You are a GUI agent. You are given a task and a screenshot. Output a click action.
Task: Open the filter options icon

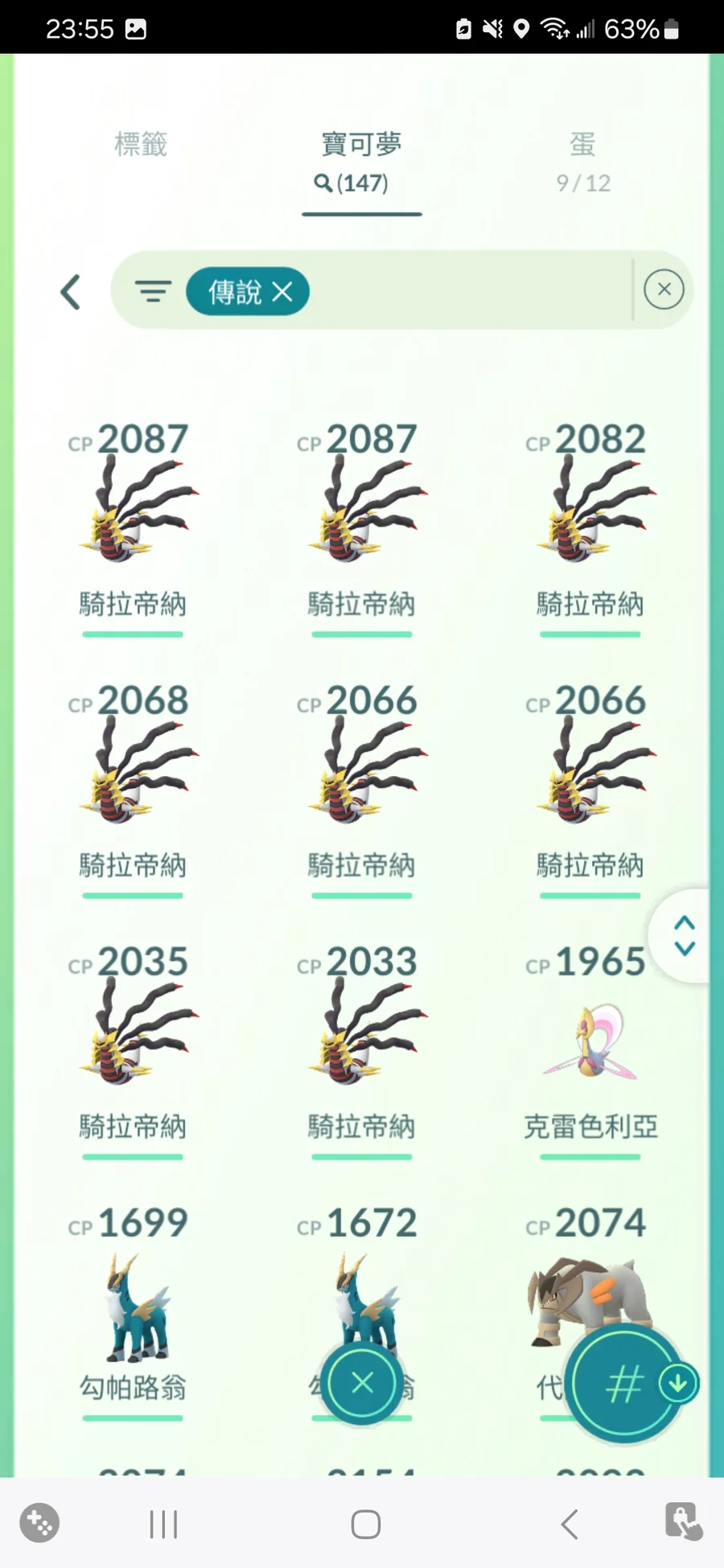click(153, 291)
